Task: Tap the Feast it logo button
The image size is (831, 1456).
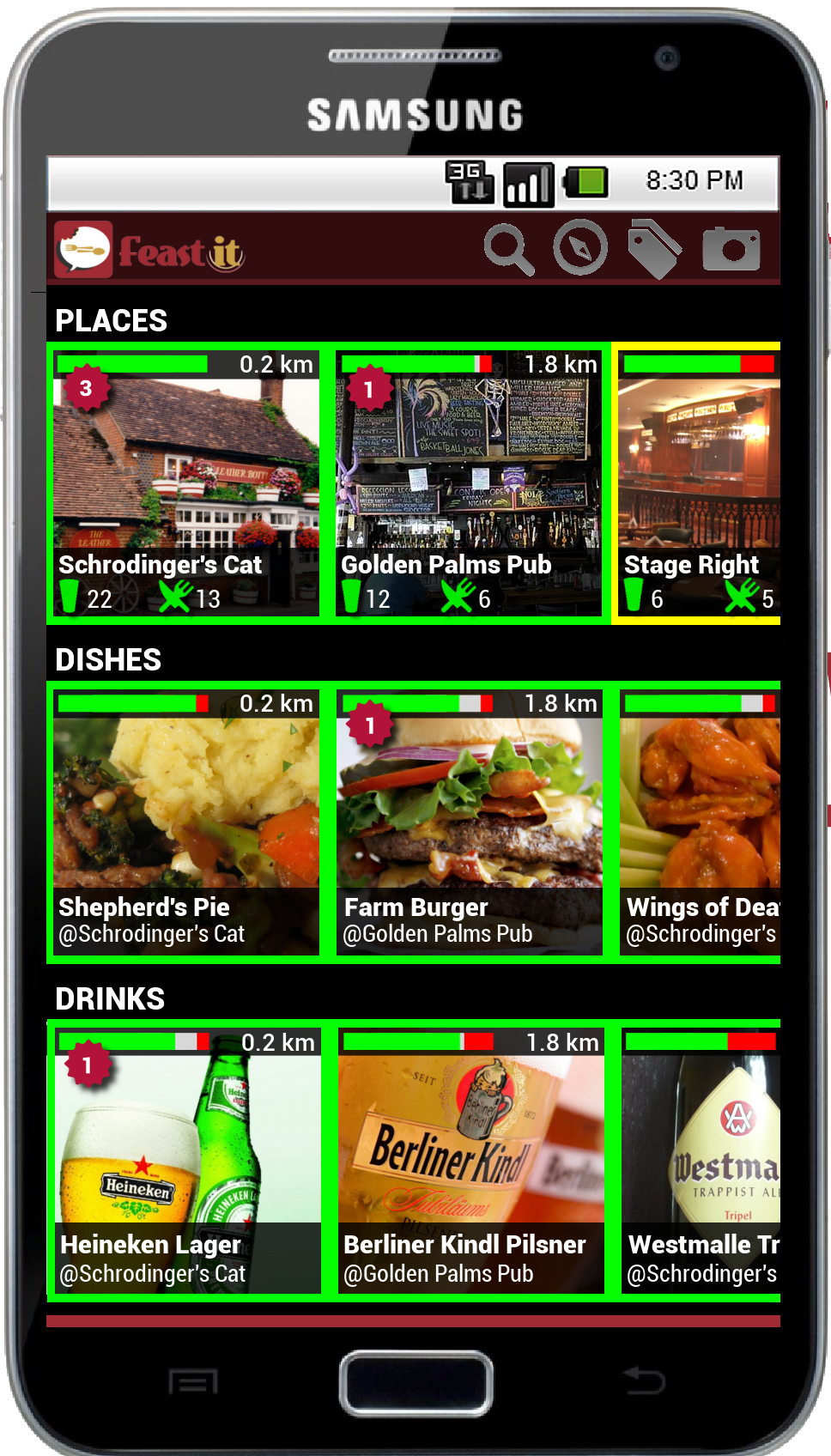Action: (149, 251)
